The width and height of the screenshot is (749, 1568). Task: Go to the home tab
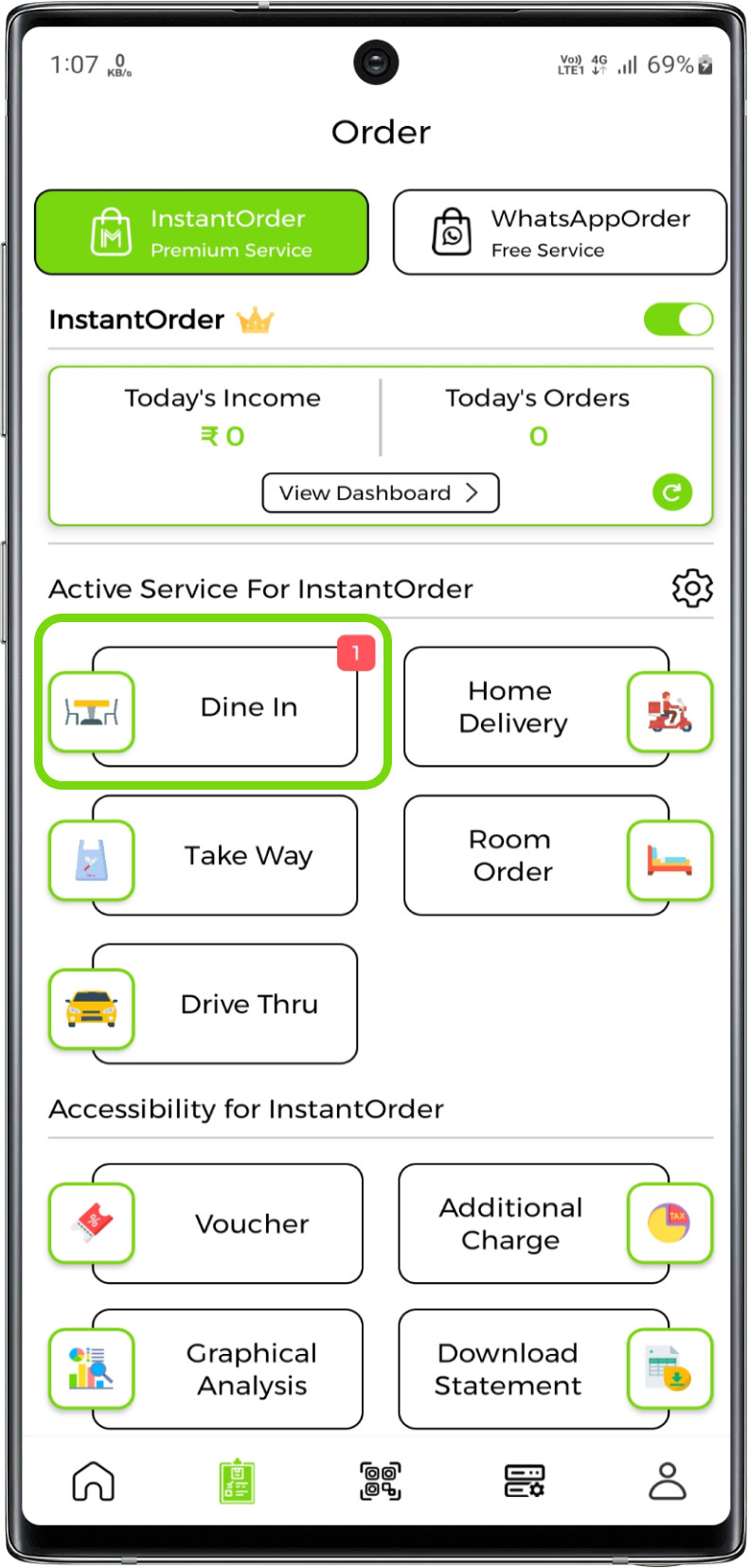[x=94, y=1481]
